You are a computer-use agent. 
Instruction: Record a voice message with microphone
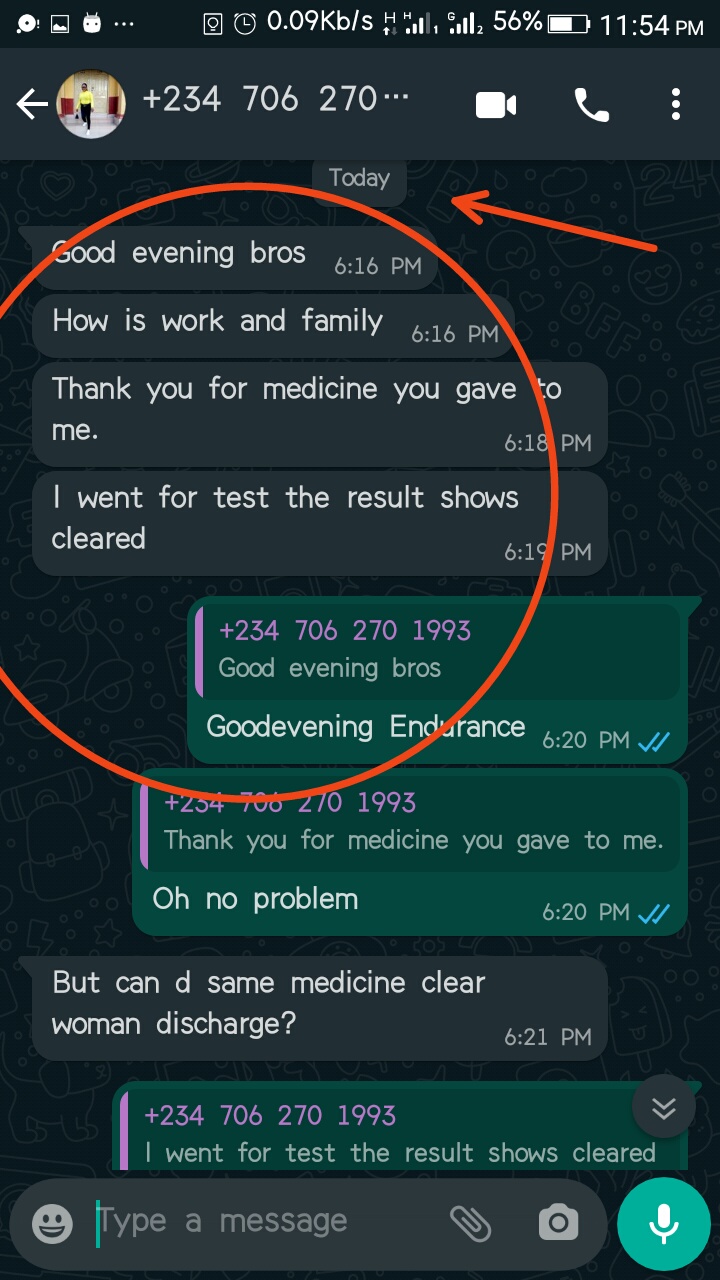(x=664, y=1222)
